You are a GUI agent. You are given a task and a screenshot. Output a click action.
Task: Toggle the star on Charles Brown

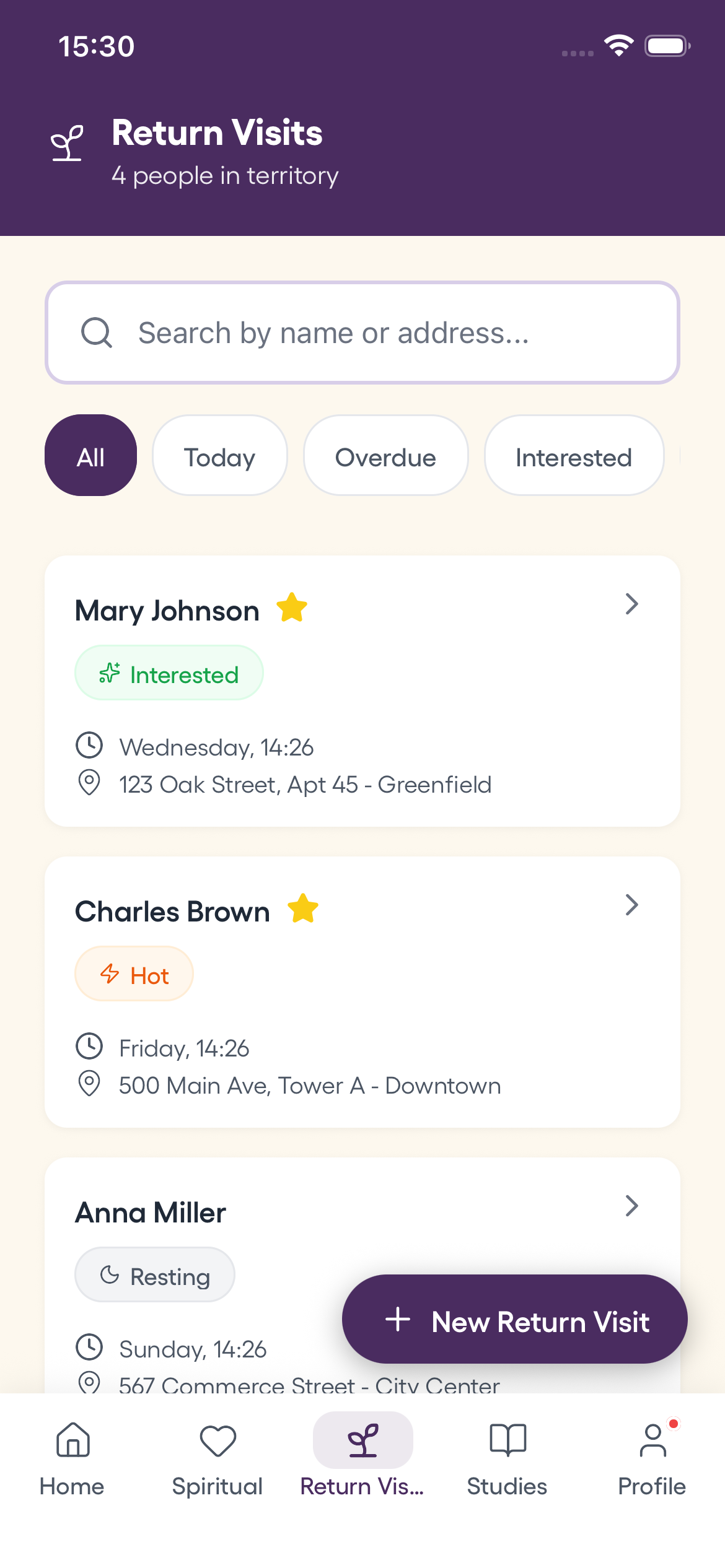[x=302, y=908]
